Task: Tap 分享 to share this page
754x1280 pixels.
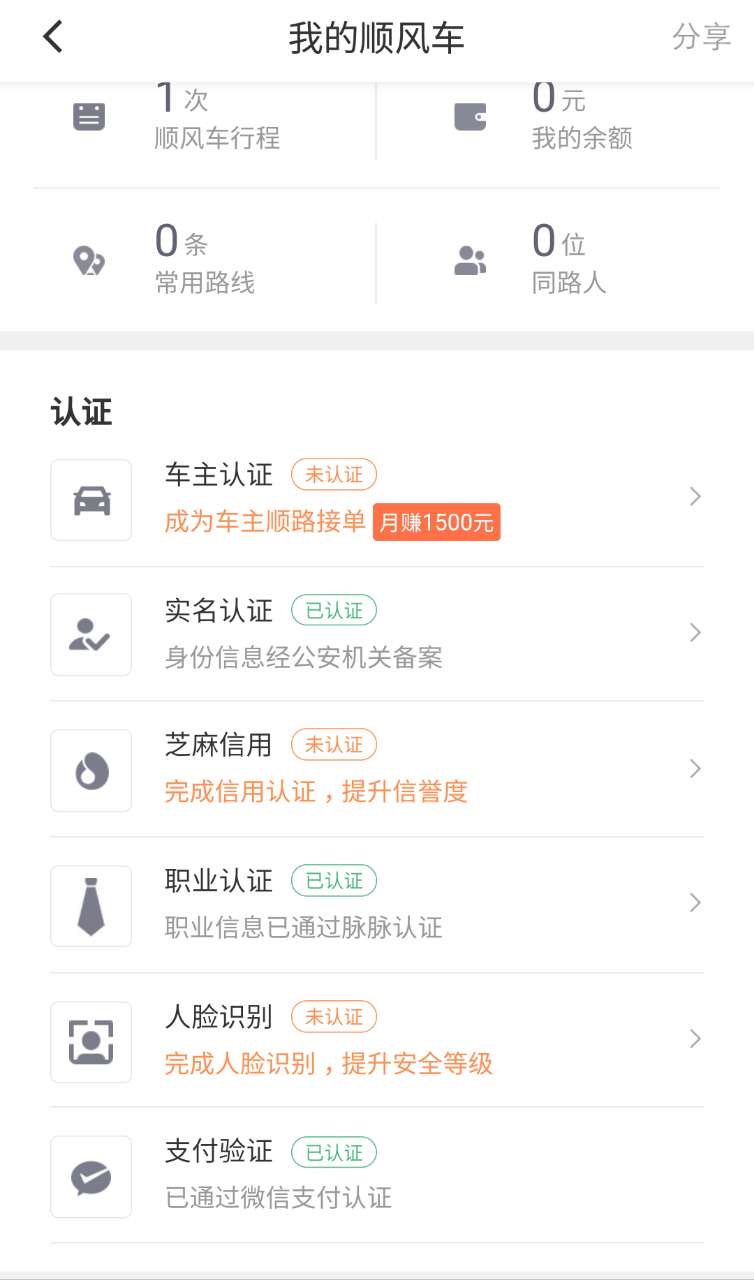Action: tap(701, 38)
